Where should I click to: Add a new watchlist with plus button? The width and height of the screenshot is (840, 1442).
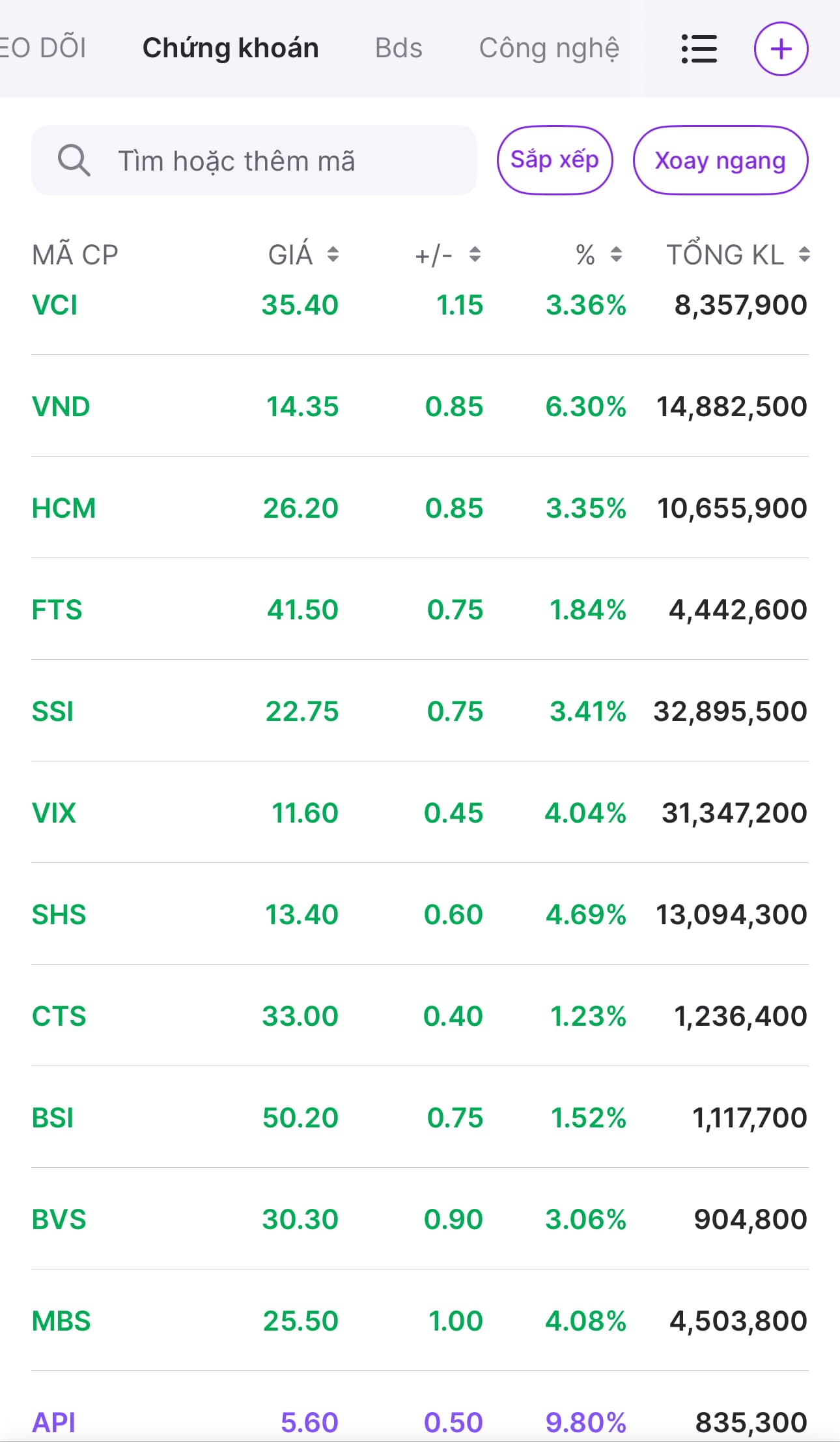(x=781, y=49)
